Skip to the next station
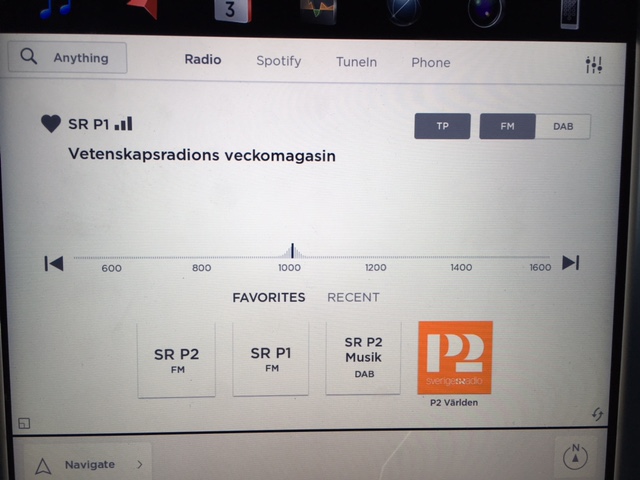Image resolution: width=640 pixels, height=480 pixels. coord(570,263)
